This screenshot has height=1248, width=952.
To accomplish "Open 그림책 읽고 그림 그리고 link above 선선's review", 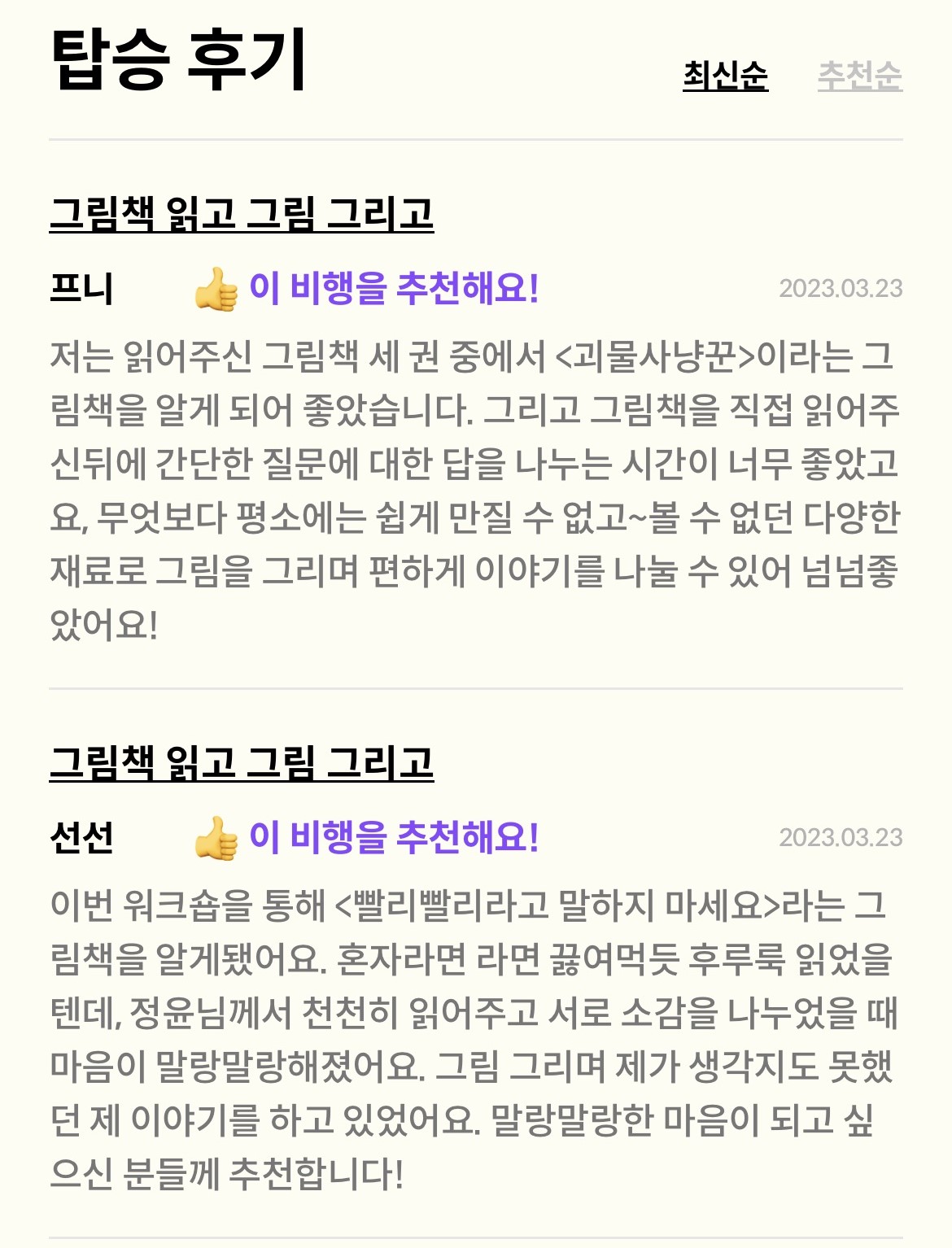I will [242, 763].
